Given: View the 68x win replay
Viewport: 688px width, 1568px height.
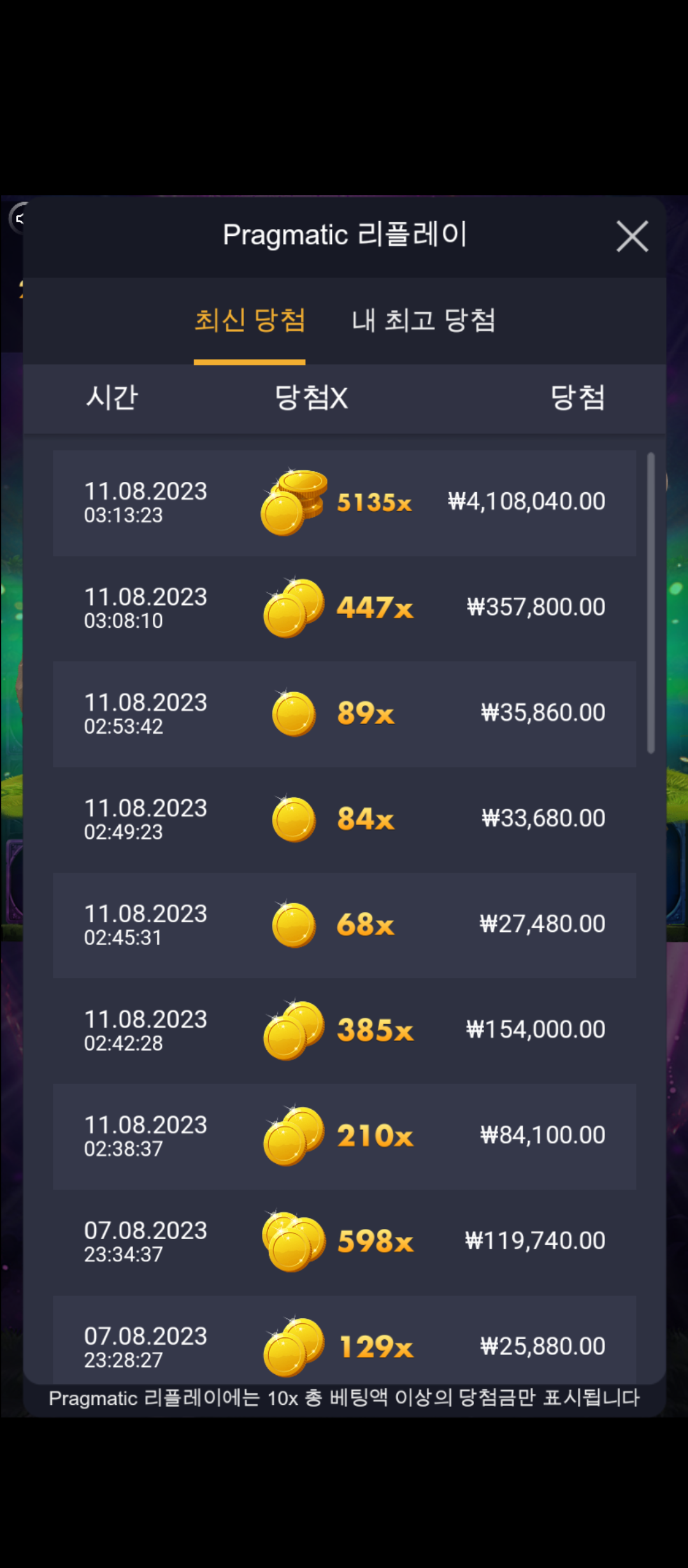Looking at the screenshot, I should tap(344, 926).
